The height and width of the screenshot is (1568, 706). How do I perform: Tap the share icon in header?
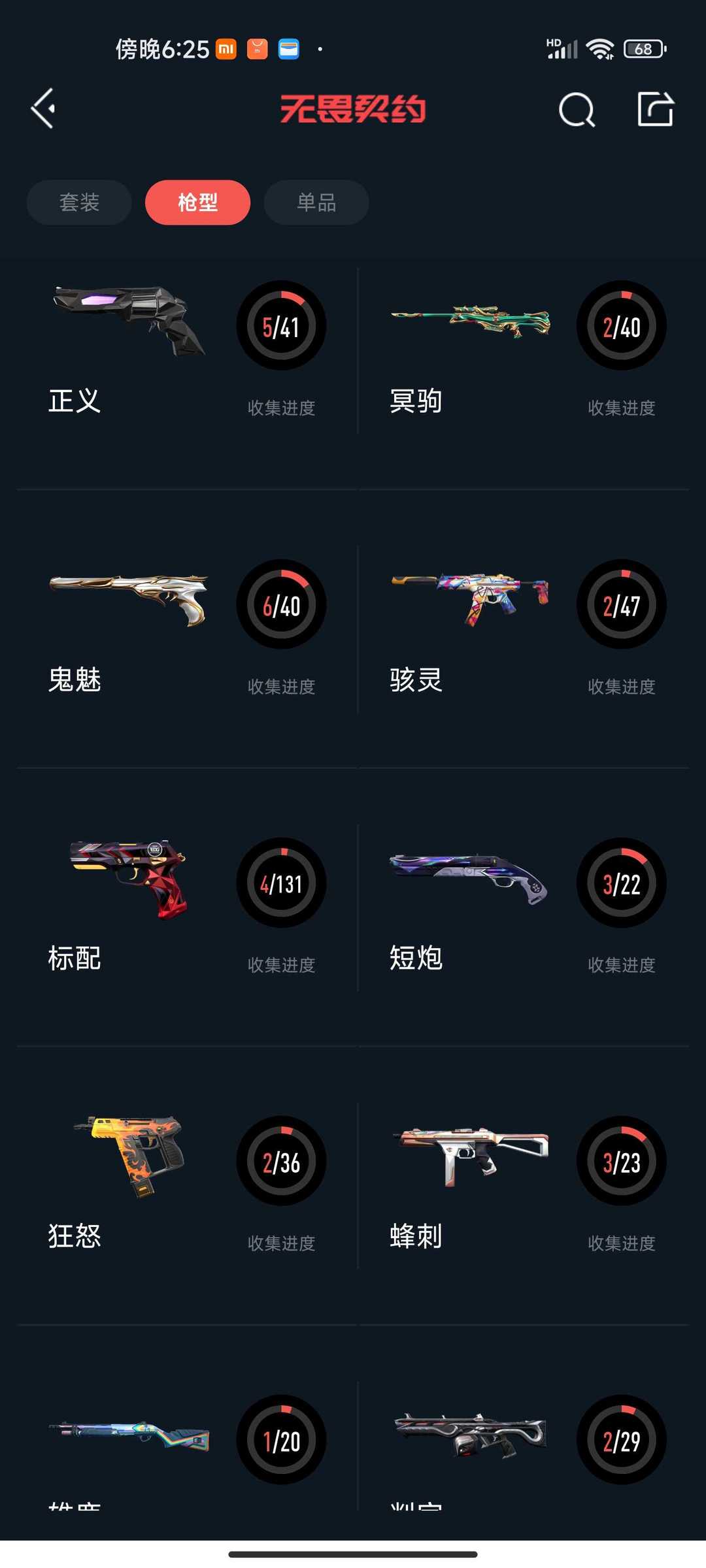(655, 108)
